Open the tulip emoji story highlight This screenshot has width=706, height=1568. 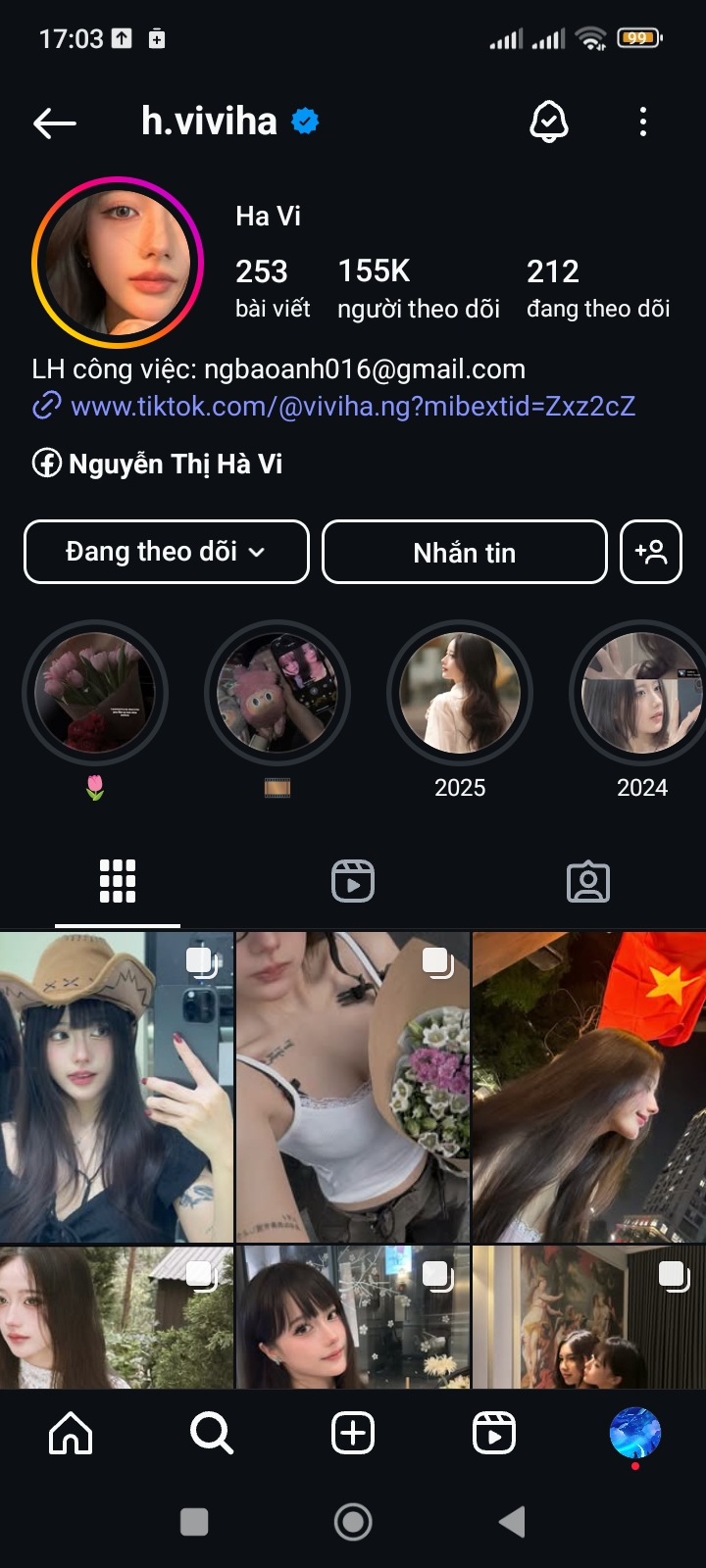point(95,694)
